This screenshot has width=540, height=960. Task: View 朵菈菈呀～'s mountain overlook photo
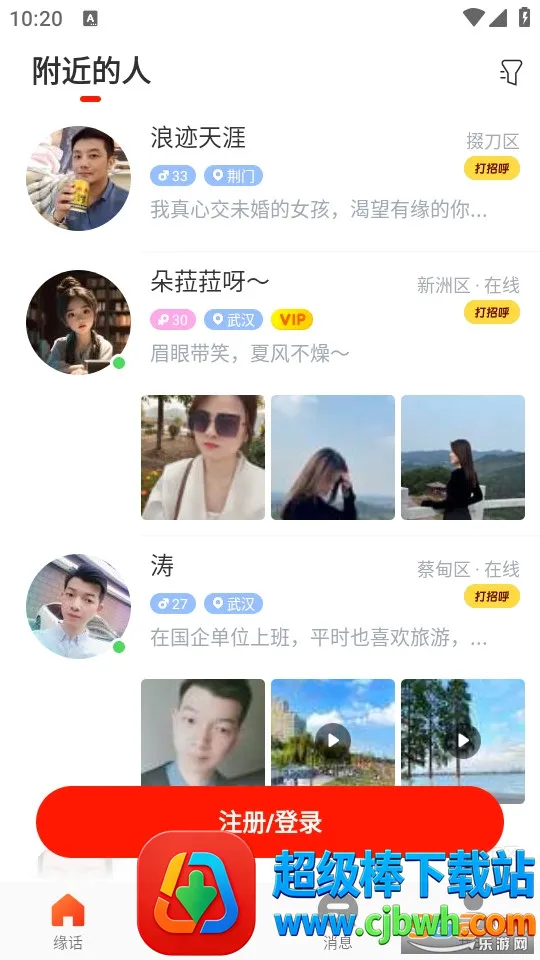pyautogui.click(x=463, y=457)
